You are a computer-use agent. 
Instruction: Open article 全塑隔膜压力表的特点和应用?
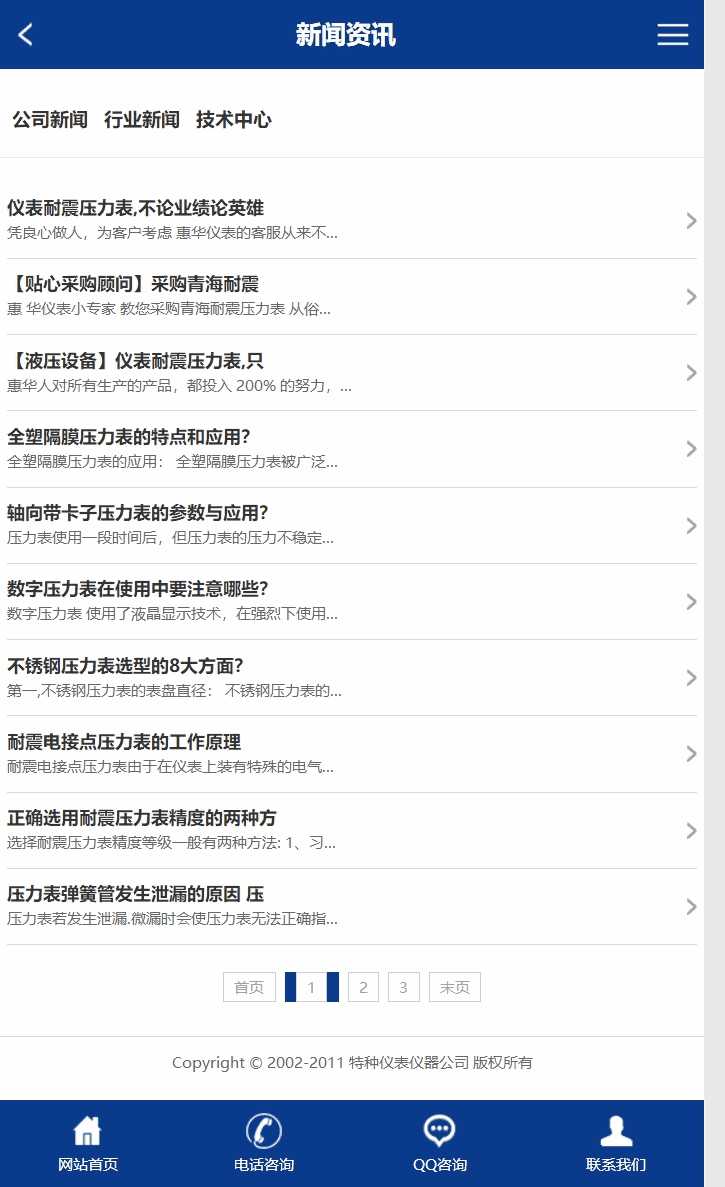point(352,449)
